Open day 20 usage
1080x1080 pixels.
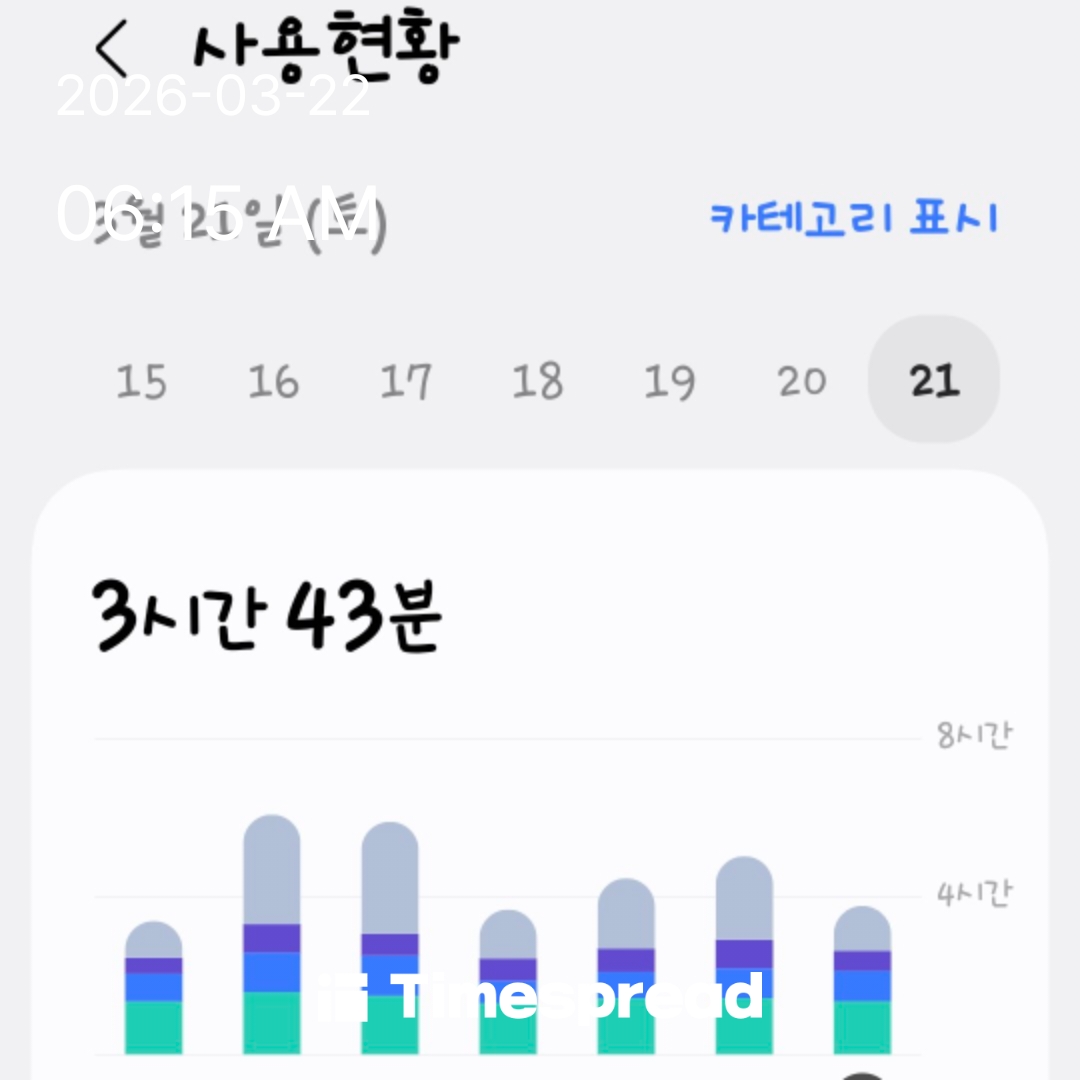click(x=801, y=381)
